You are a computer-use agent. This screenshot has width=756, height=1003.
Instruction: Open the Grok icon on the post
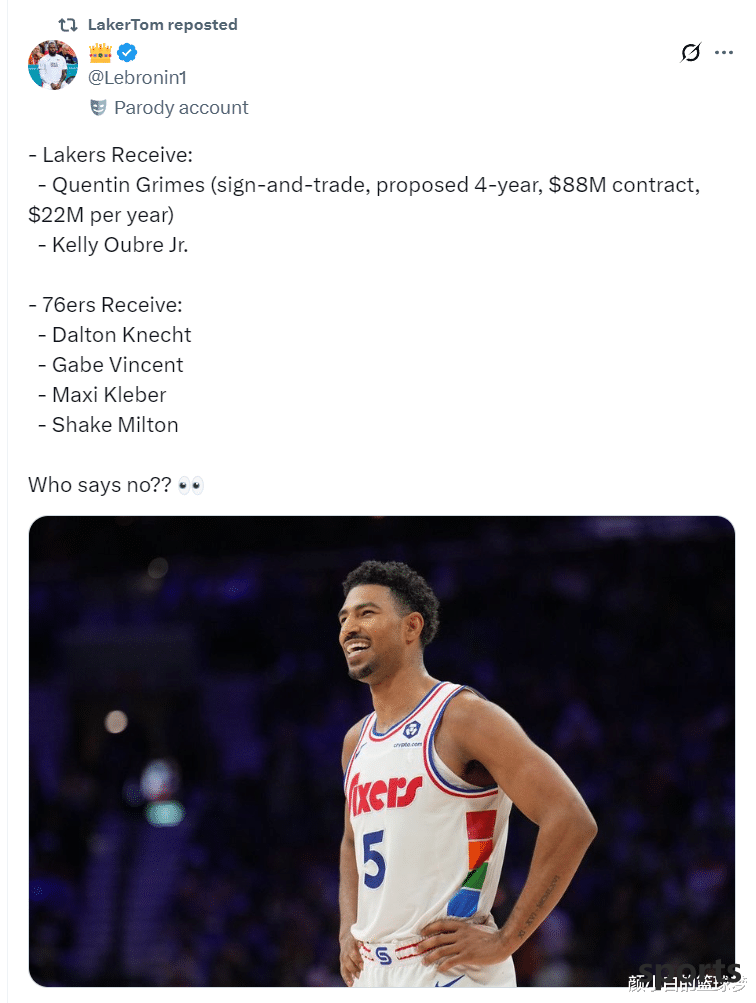pyautogui.click(x=691, y=53)
